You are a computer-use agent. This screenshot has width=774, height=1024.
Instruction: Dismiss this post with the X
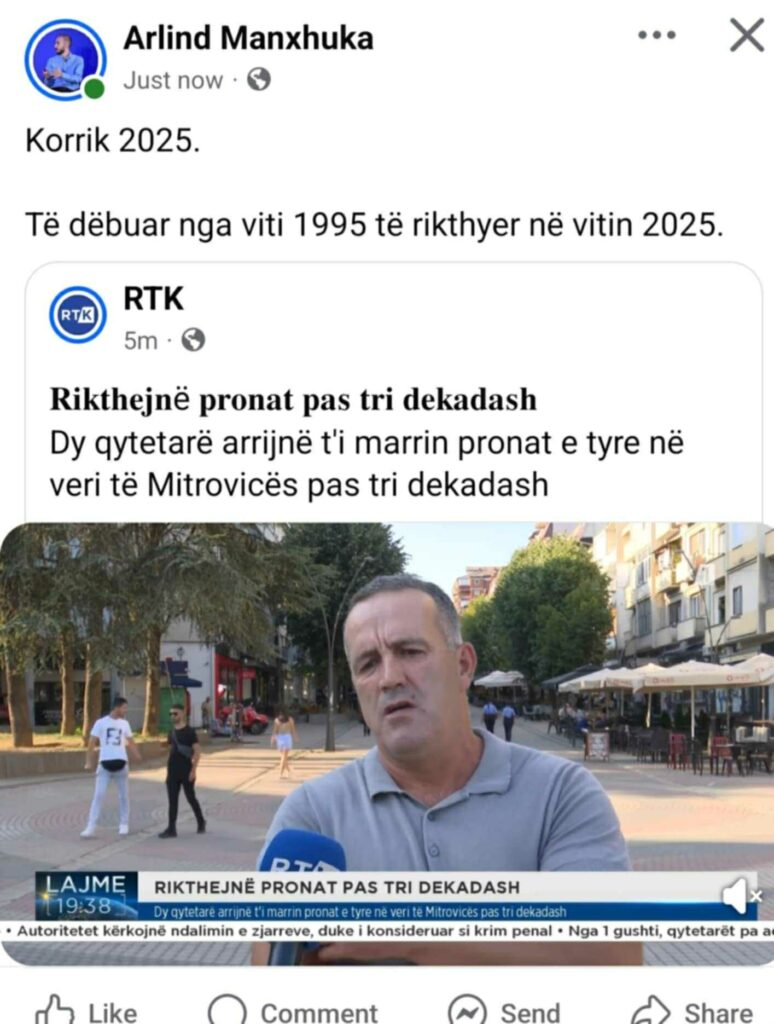coord(746,36)
